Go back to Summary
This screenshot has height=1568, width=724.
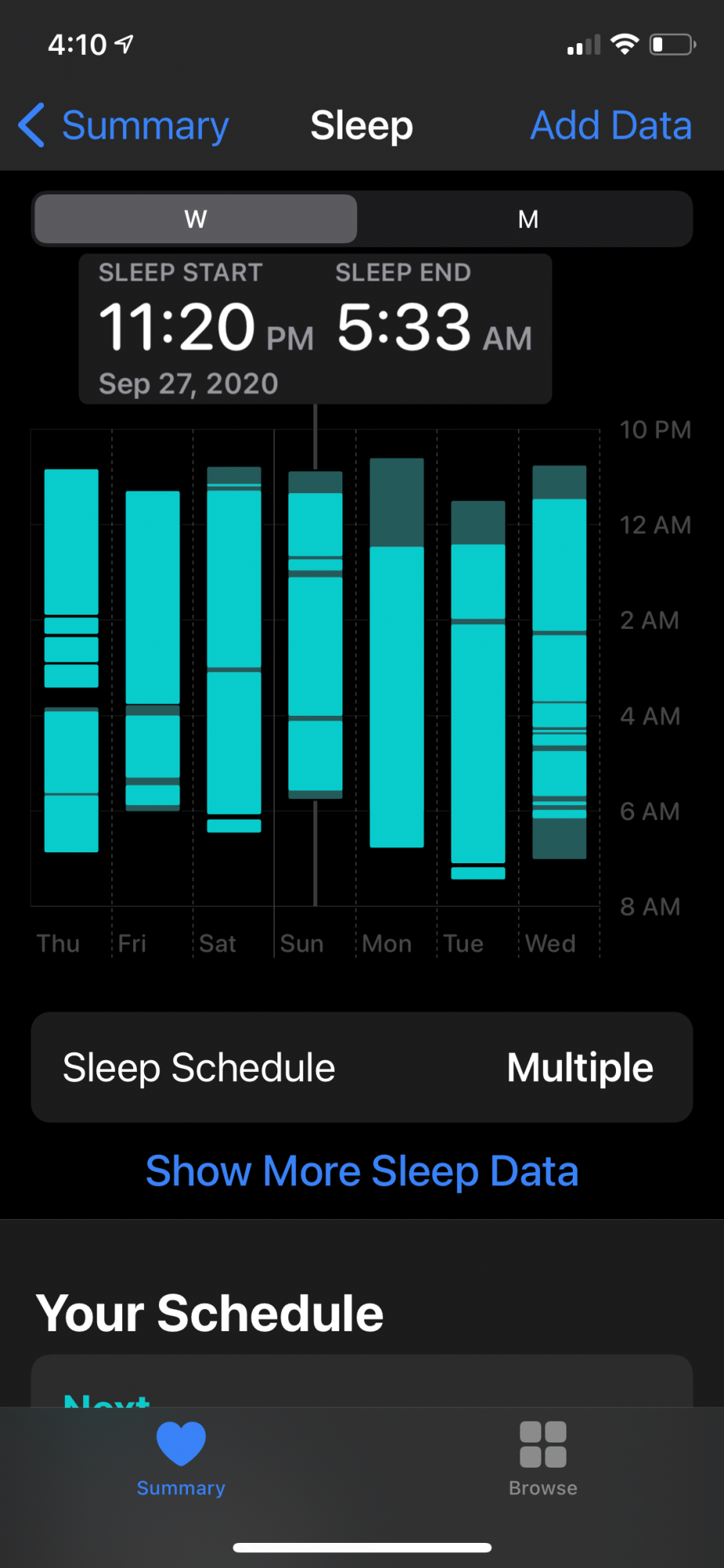click(x=124, y=125)
